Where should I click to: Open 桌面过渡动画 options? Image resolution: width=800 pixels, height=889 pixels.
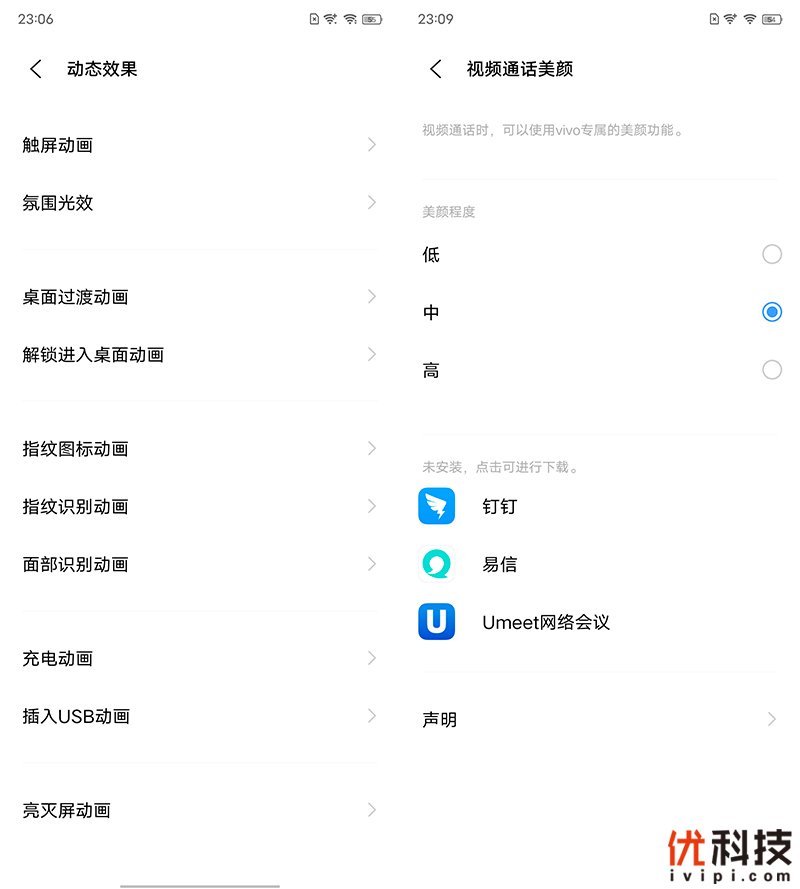click(199, 297)
